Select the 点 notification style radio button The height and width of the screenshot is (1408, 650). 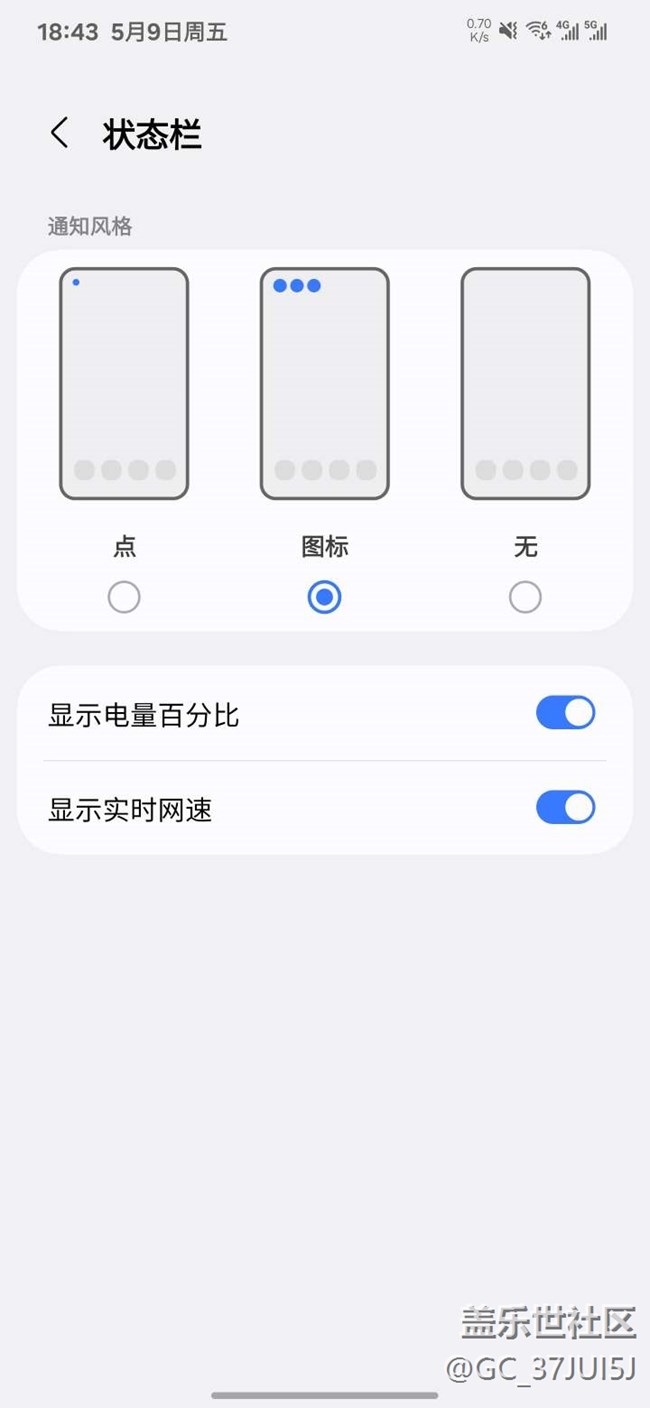[x=124, y=598]
